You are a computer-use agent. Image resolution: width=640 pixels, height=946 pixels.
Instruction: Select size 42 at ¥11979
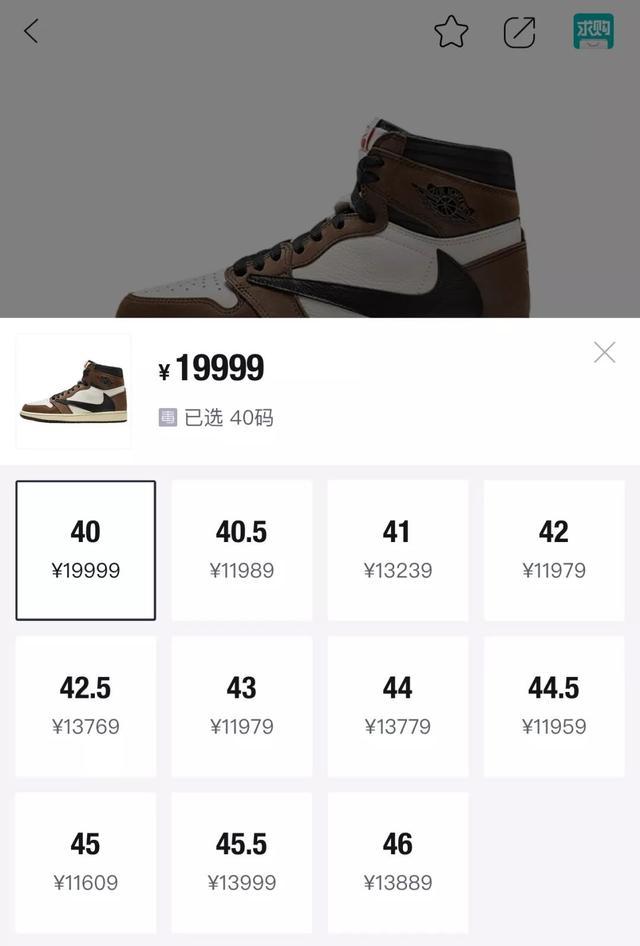point(553,550)
